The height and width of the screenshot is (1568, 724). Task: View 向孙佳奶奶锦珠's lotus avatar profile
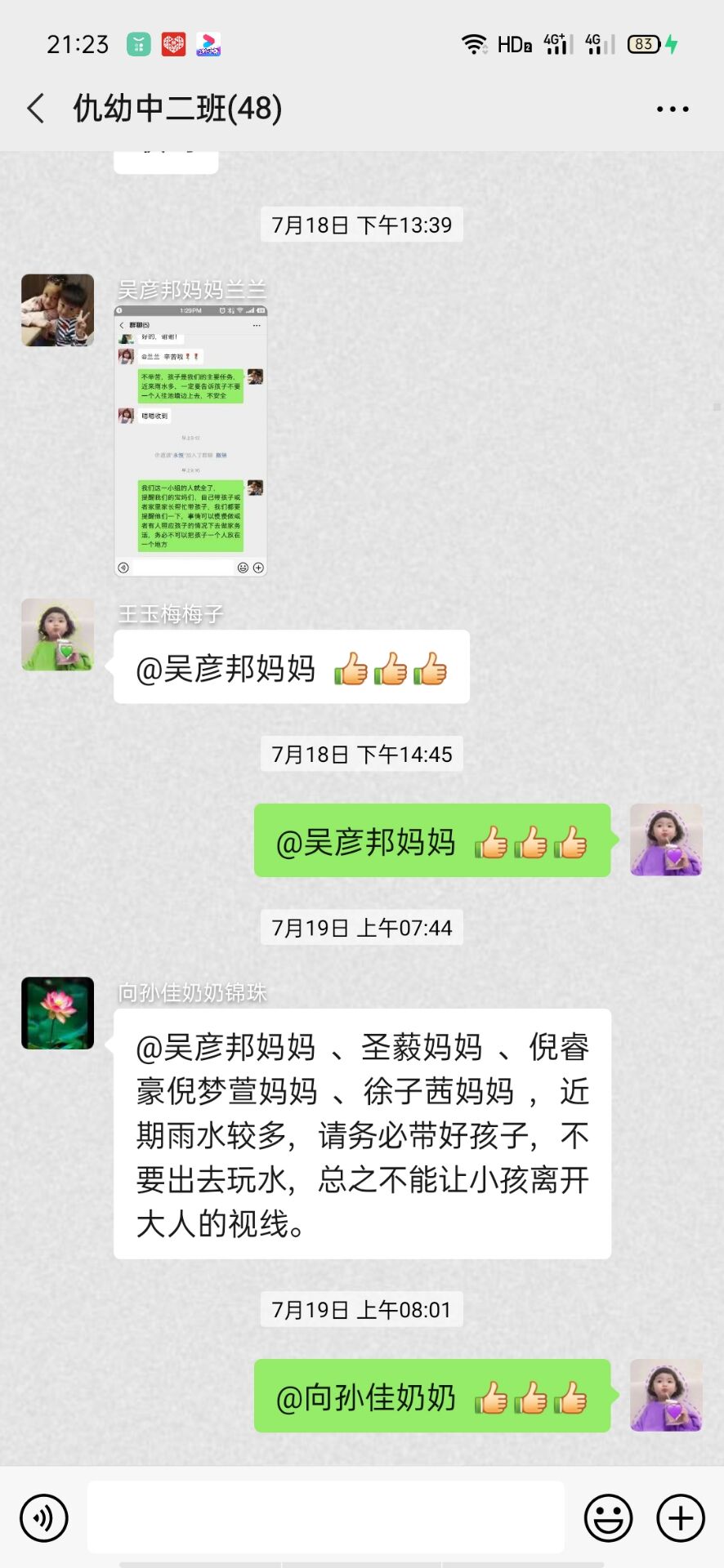click(57, 1013)
